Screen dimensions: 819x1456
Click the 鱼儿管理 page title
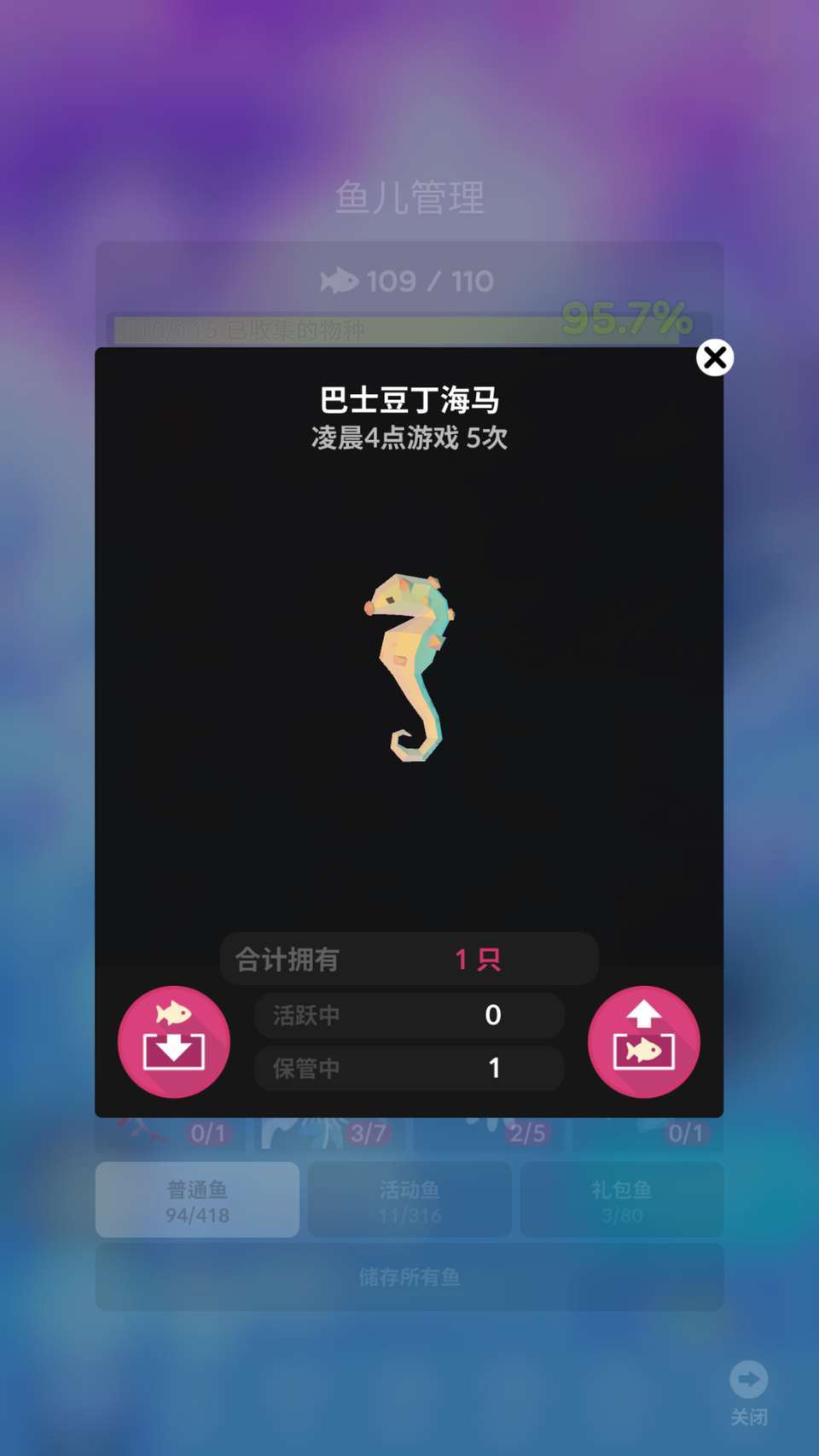pyautogui.click(x=409, y=198)
